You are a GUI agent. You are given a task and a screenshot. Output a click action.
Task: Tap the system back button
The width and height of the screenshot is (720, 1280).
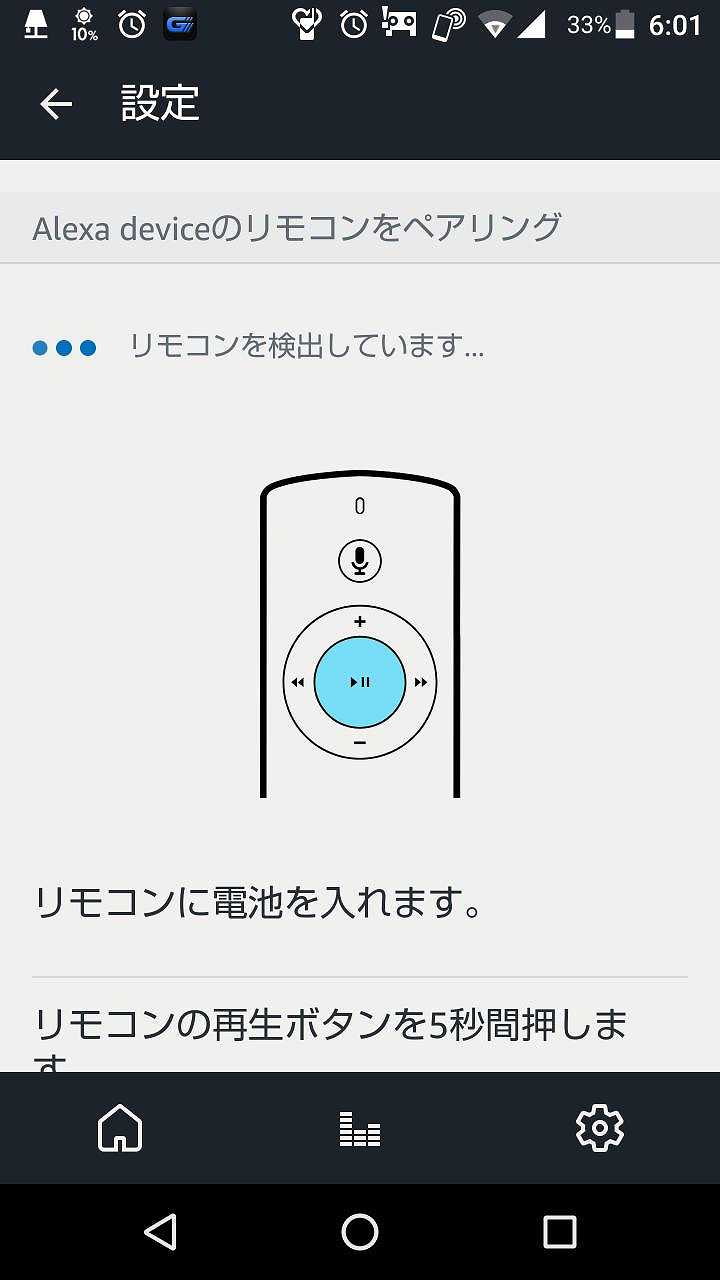[160, 1232]
